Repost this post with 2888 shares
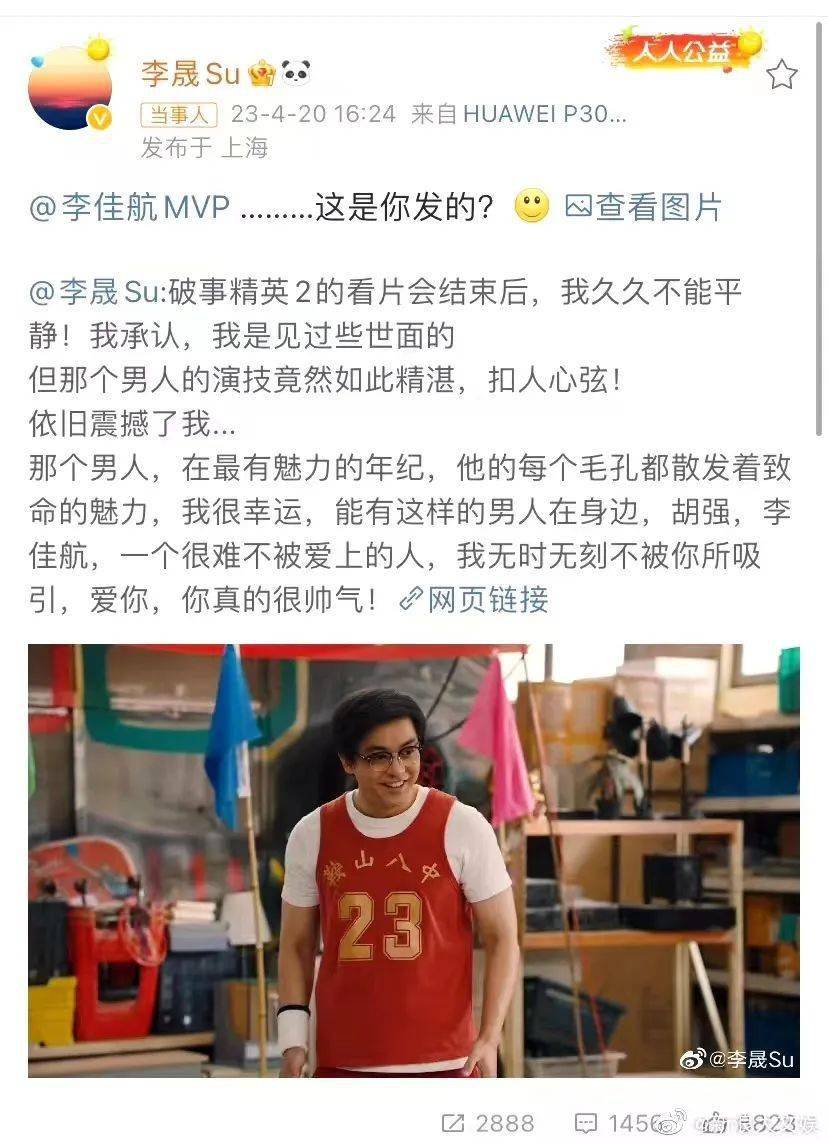This screenshot has width=828, height=1144. [487, 1122]
